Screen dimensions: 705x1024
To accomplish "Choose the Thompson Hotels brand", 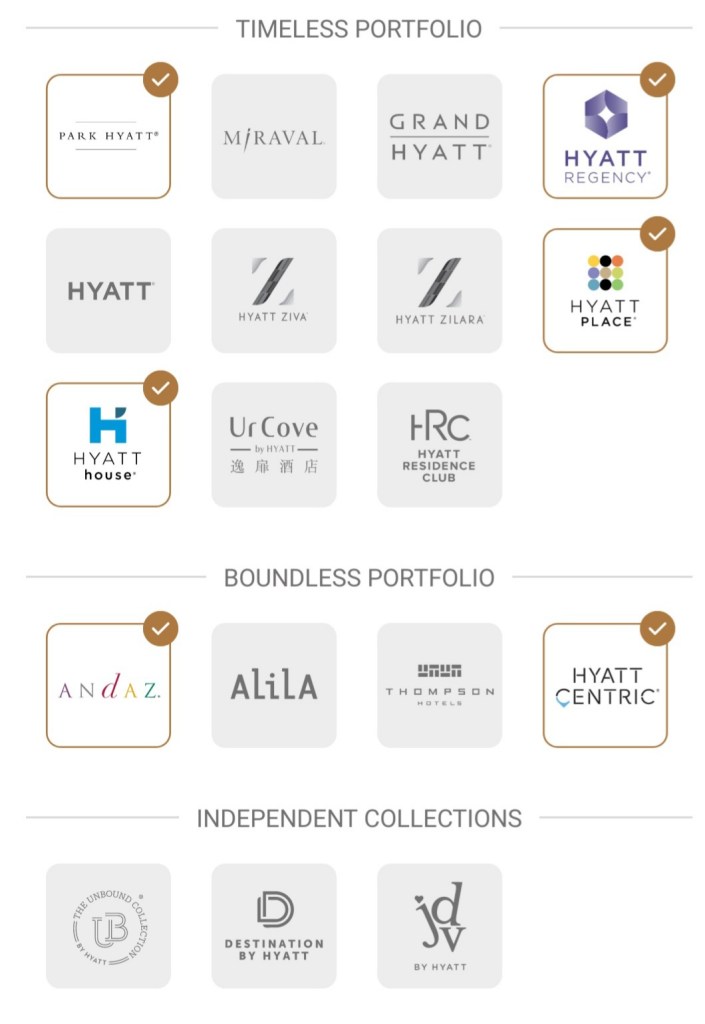I will pyautogui.click(x=439, y=686).
